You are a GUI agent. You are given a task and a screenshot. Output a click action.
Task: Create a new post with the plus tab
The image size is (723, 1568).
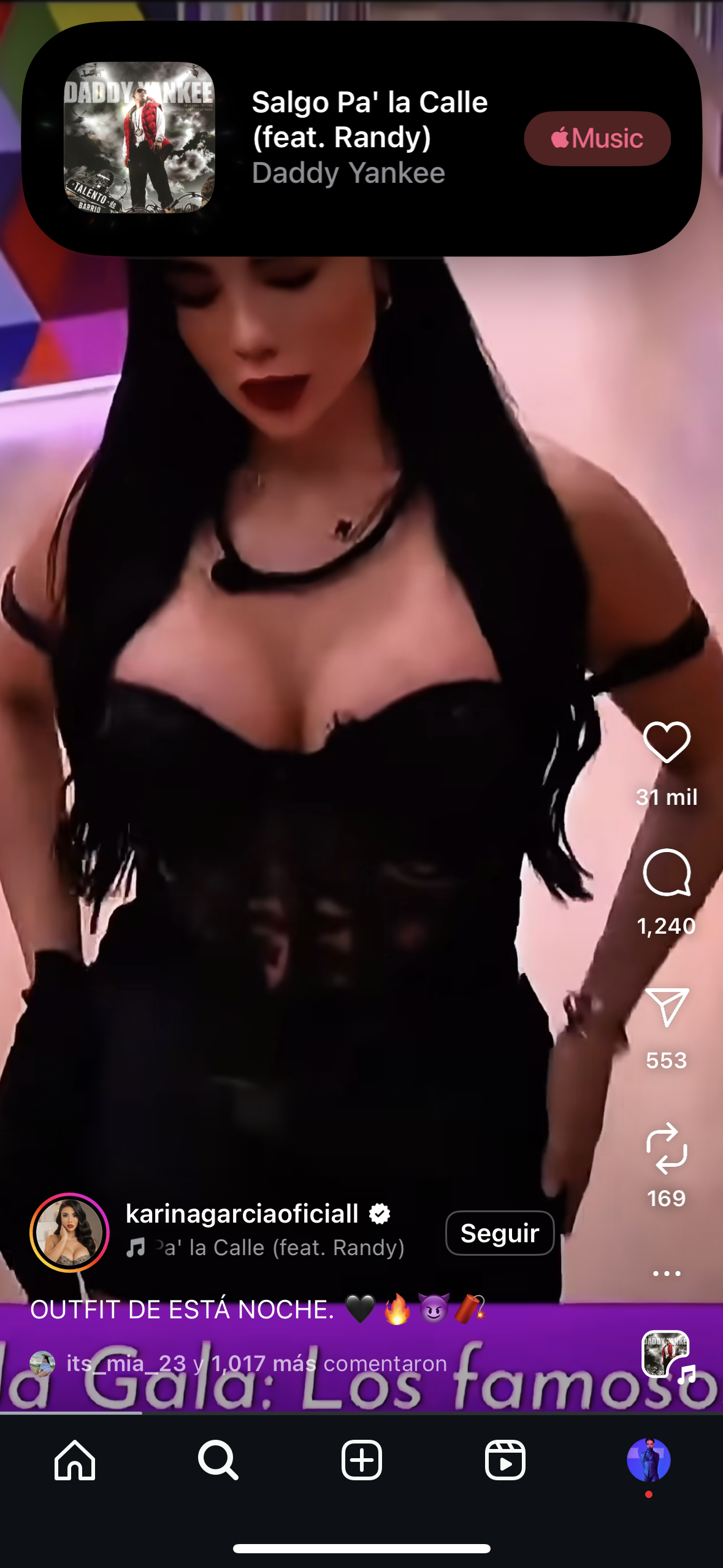[361, 1460]
